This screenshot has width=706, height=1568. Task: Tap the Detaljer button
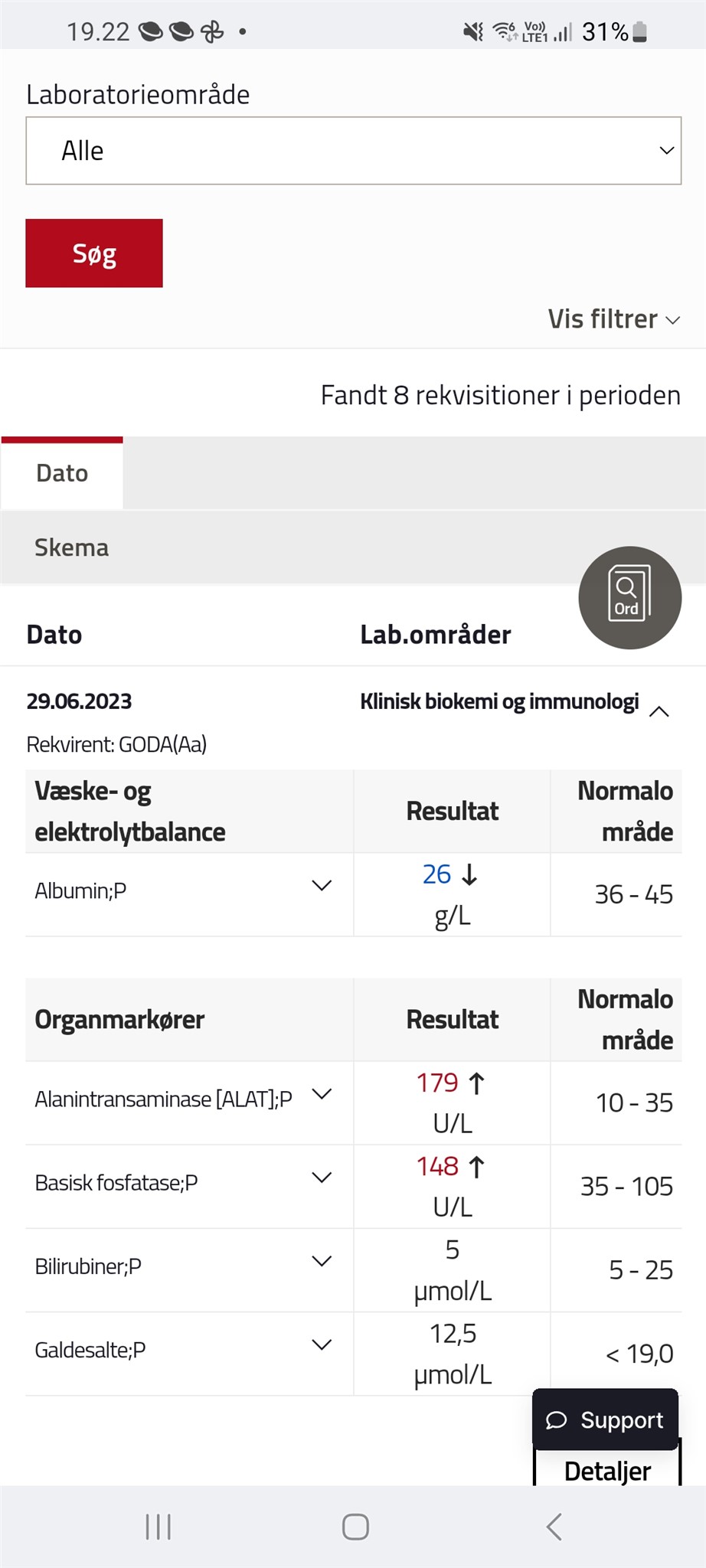point(607,1471)
